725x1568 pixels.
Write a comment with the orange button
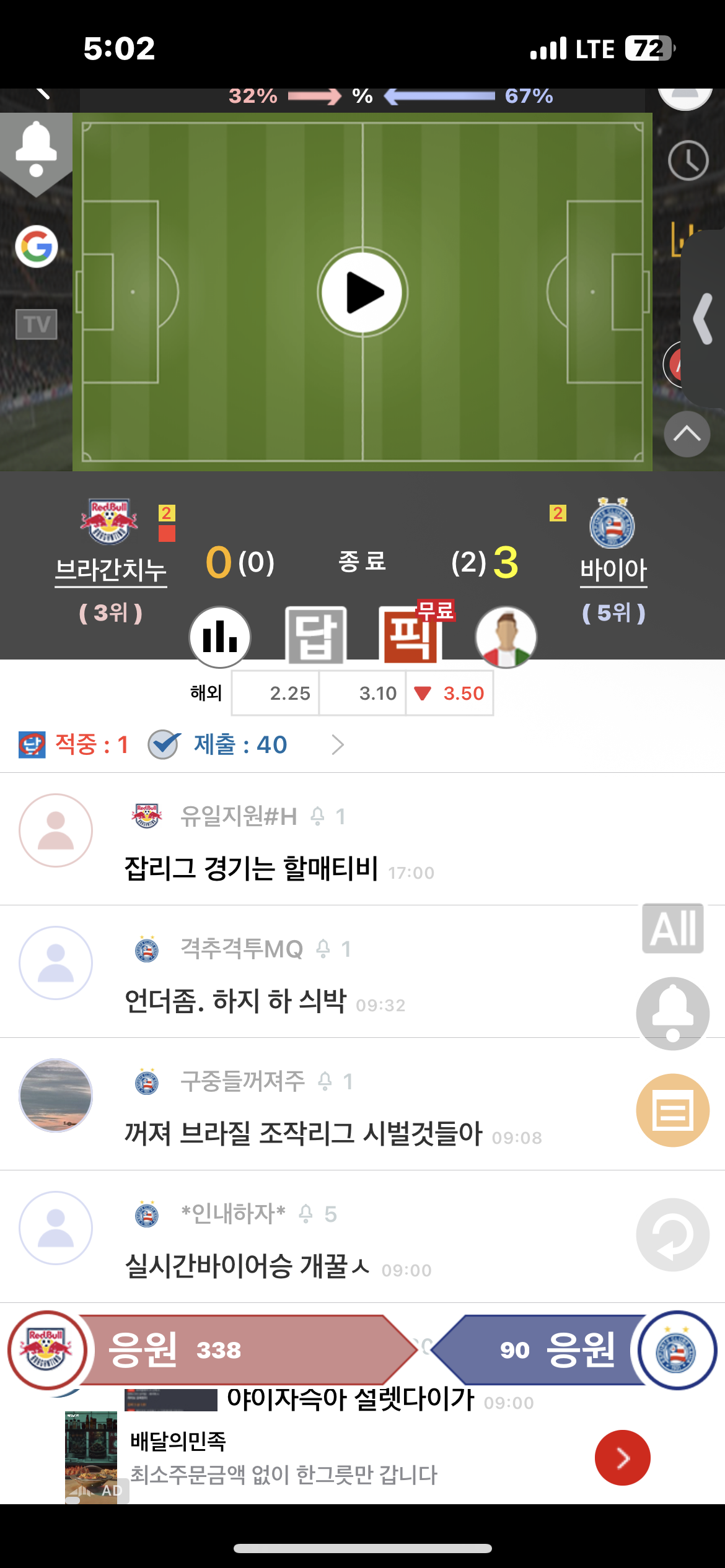point(673,1110)
